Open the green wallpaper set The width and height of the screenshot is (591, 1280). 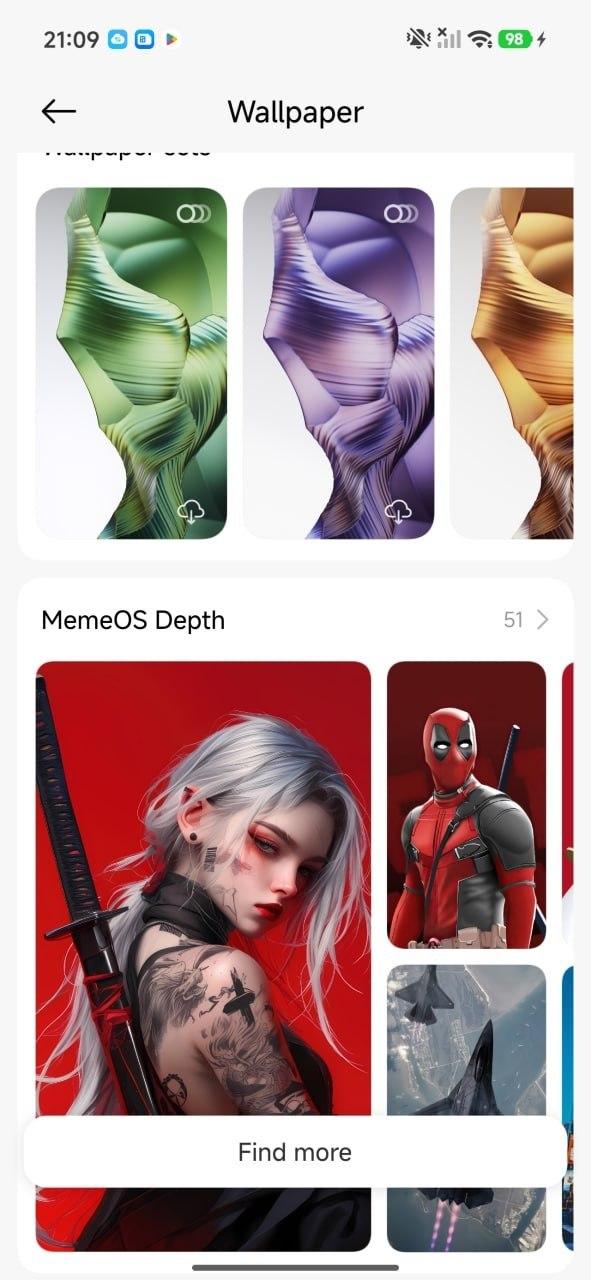(x=131, y=364)
